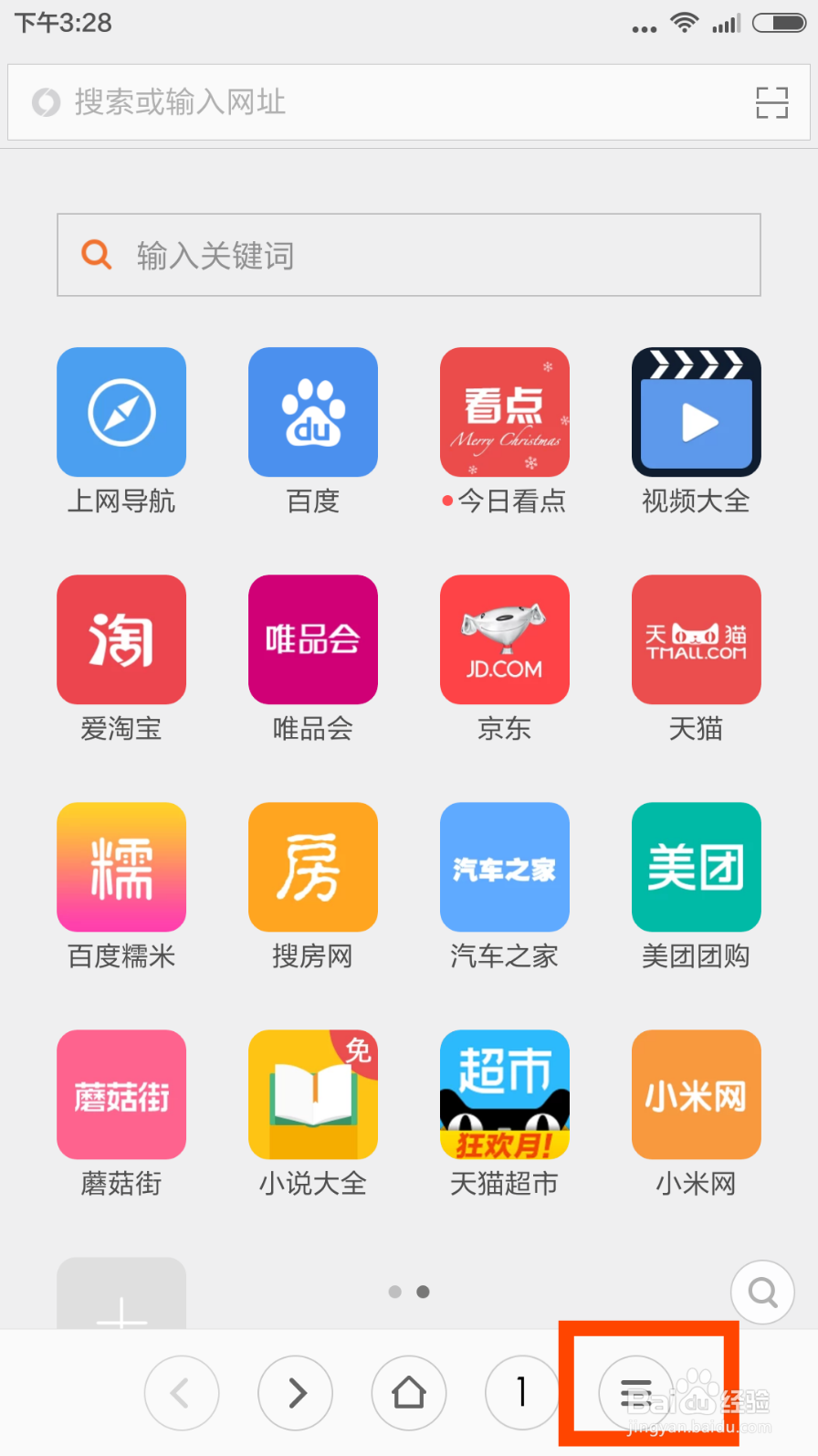Image resolution: width=818 pixels, height=1456 pixels.
Task: Open 蘑菇街 fashion shortcut
Action: (x=121, y=1094)
